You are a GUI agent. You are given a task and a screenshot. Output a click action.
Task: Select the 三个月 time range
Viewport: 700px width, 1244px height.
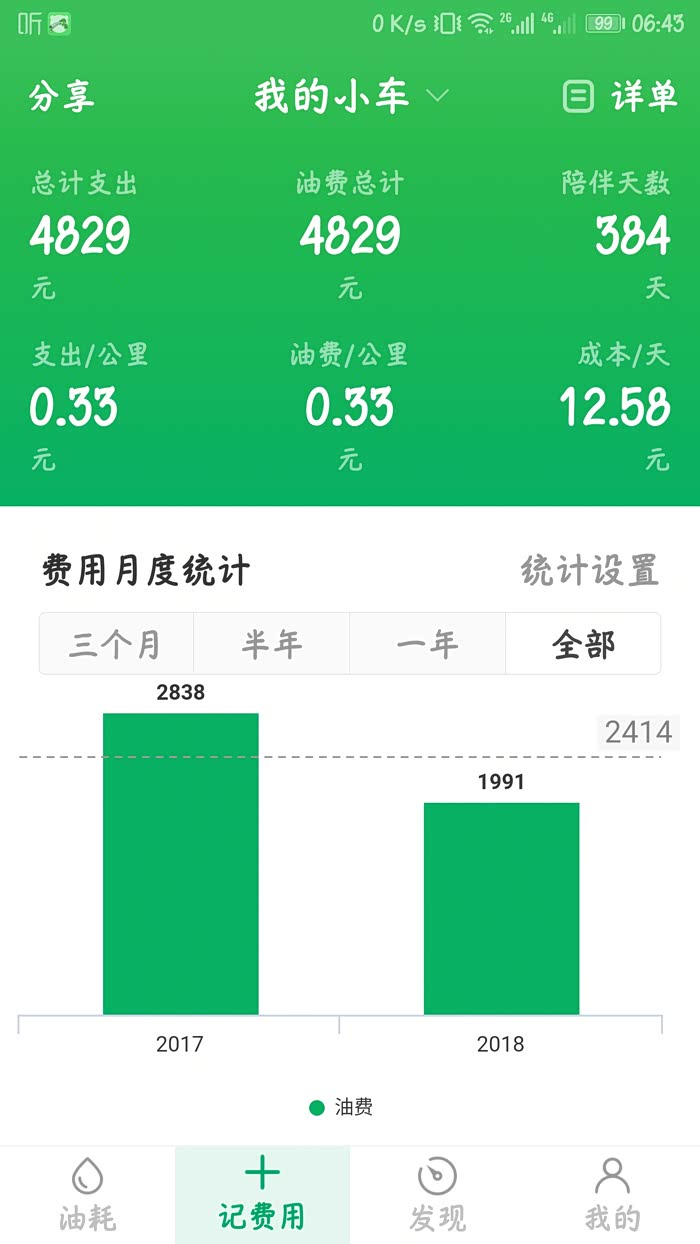116,644
